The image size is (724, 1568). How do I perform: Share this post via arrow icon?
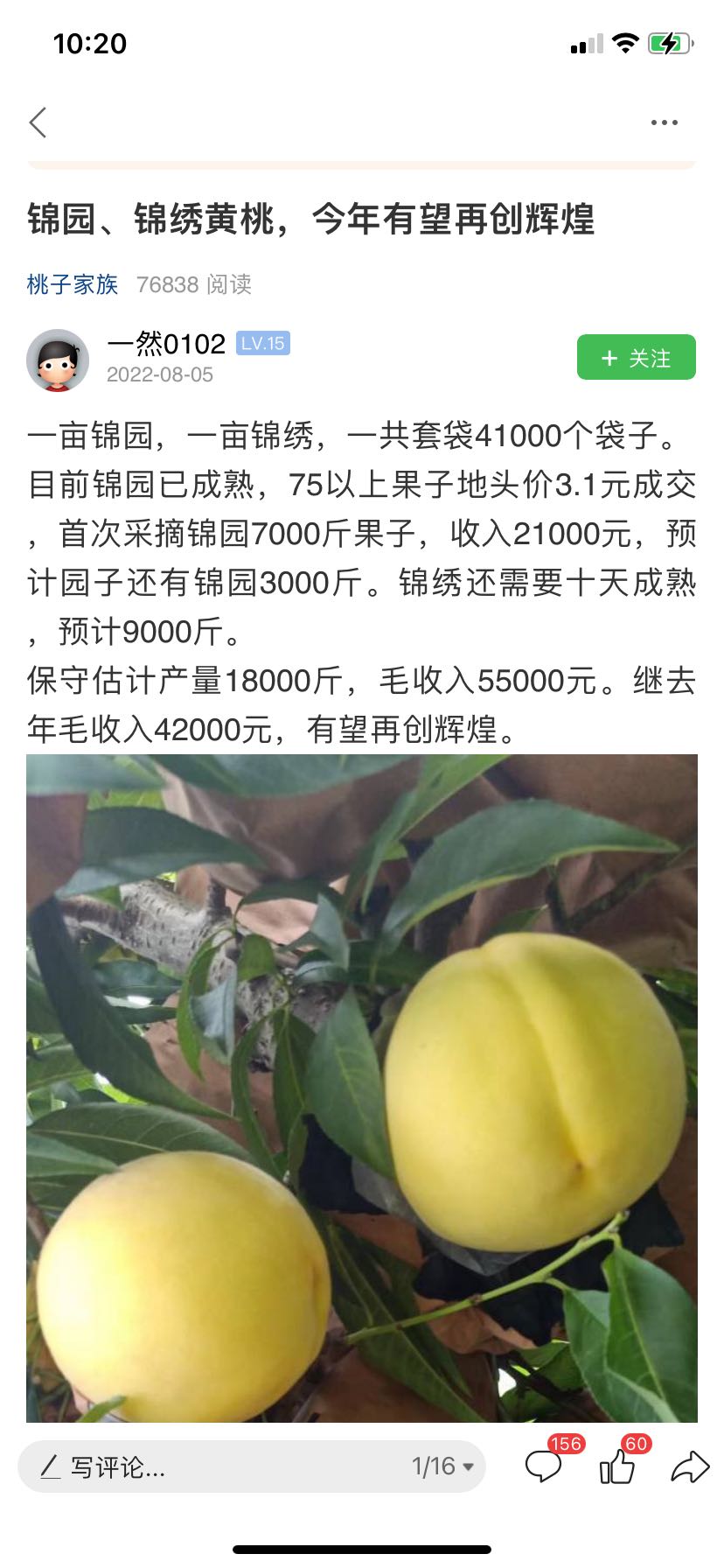coord(690,1466)
